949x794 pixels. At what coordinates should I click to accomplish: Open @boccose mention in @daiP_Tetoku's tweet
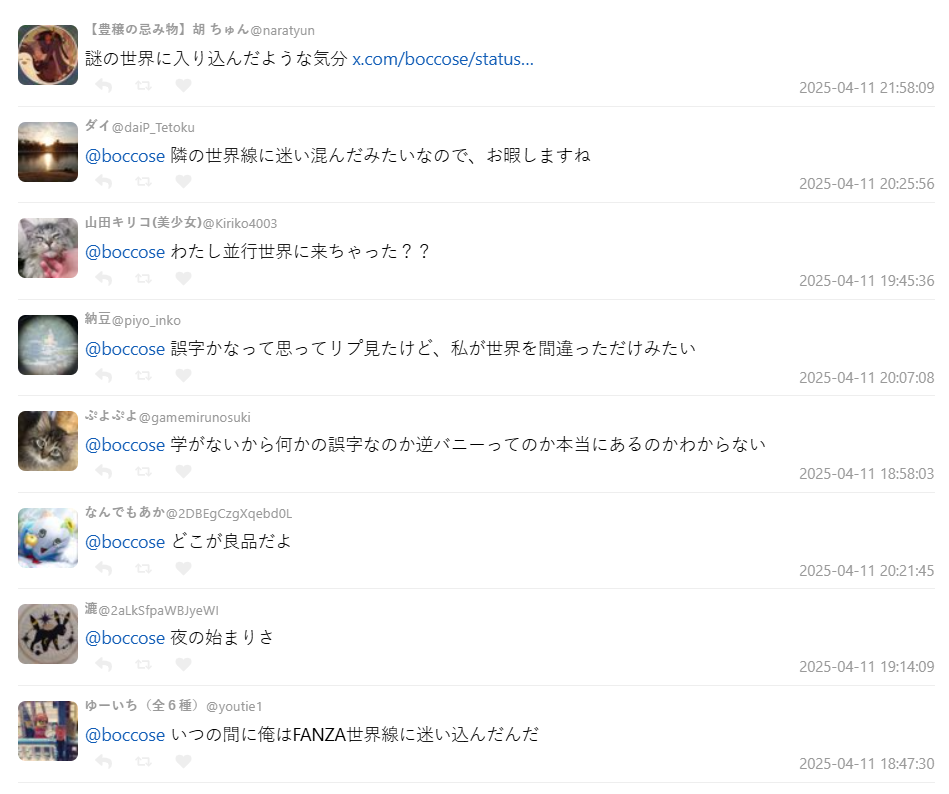125,155
